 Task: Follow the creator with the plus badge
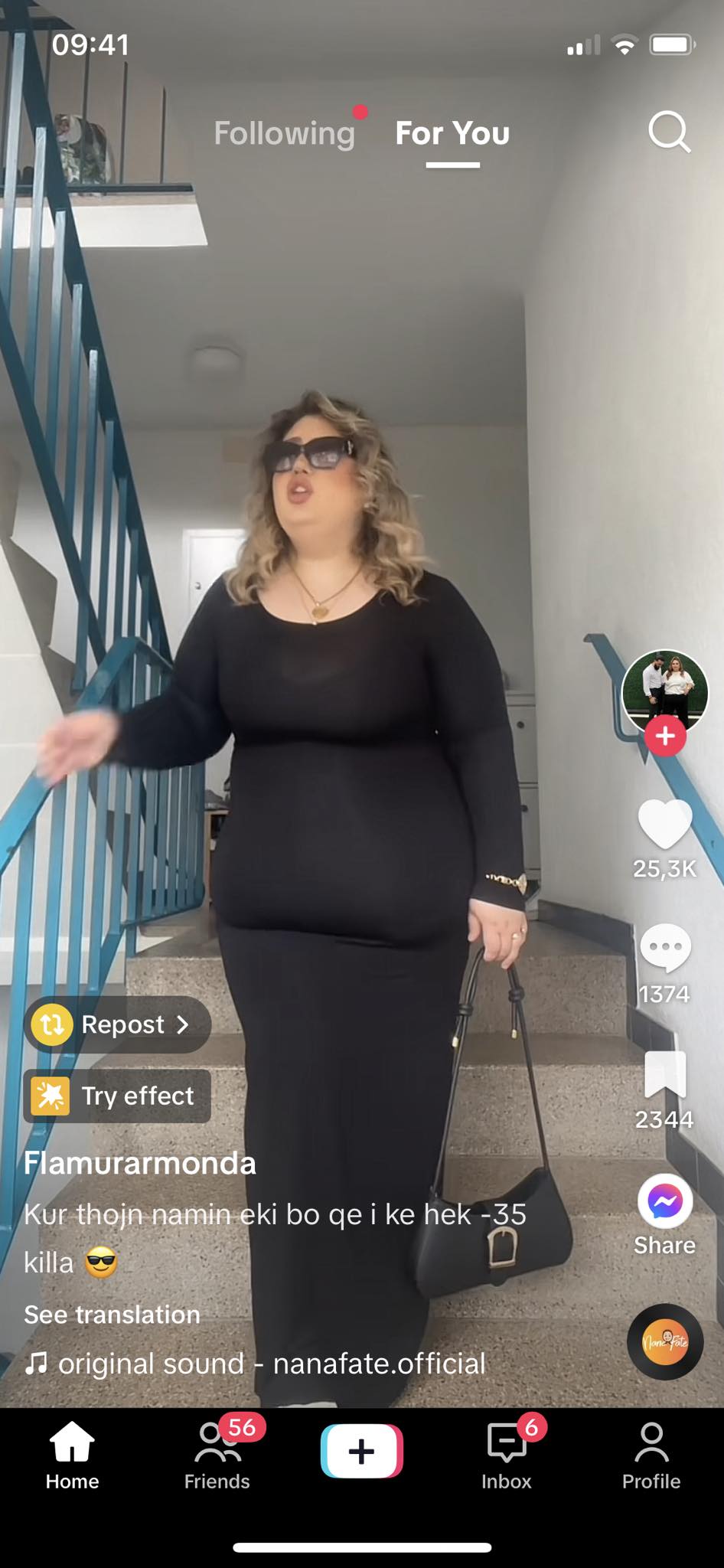click(664, 737)
